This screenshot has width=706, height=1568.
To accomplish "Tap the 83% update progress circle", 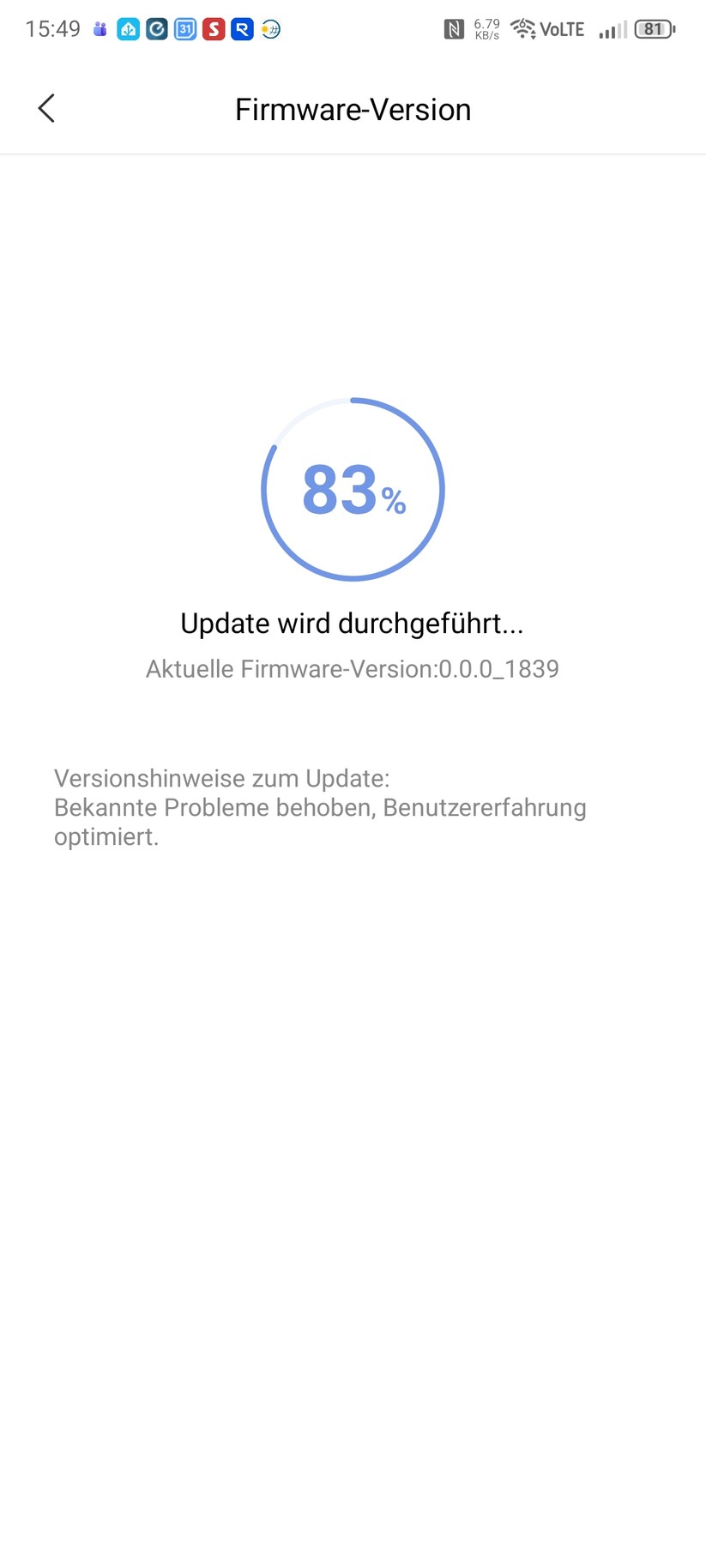I will pos(353,489).
